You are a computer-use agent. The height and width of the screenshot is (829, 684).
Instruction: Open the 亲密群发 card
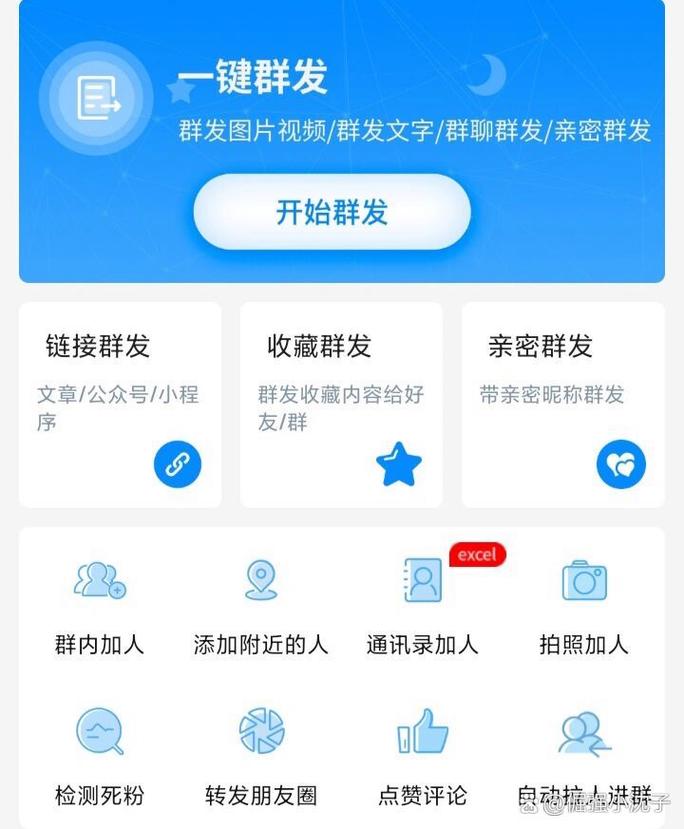[x=563, y=405]
